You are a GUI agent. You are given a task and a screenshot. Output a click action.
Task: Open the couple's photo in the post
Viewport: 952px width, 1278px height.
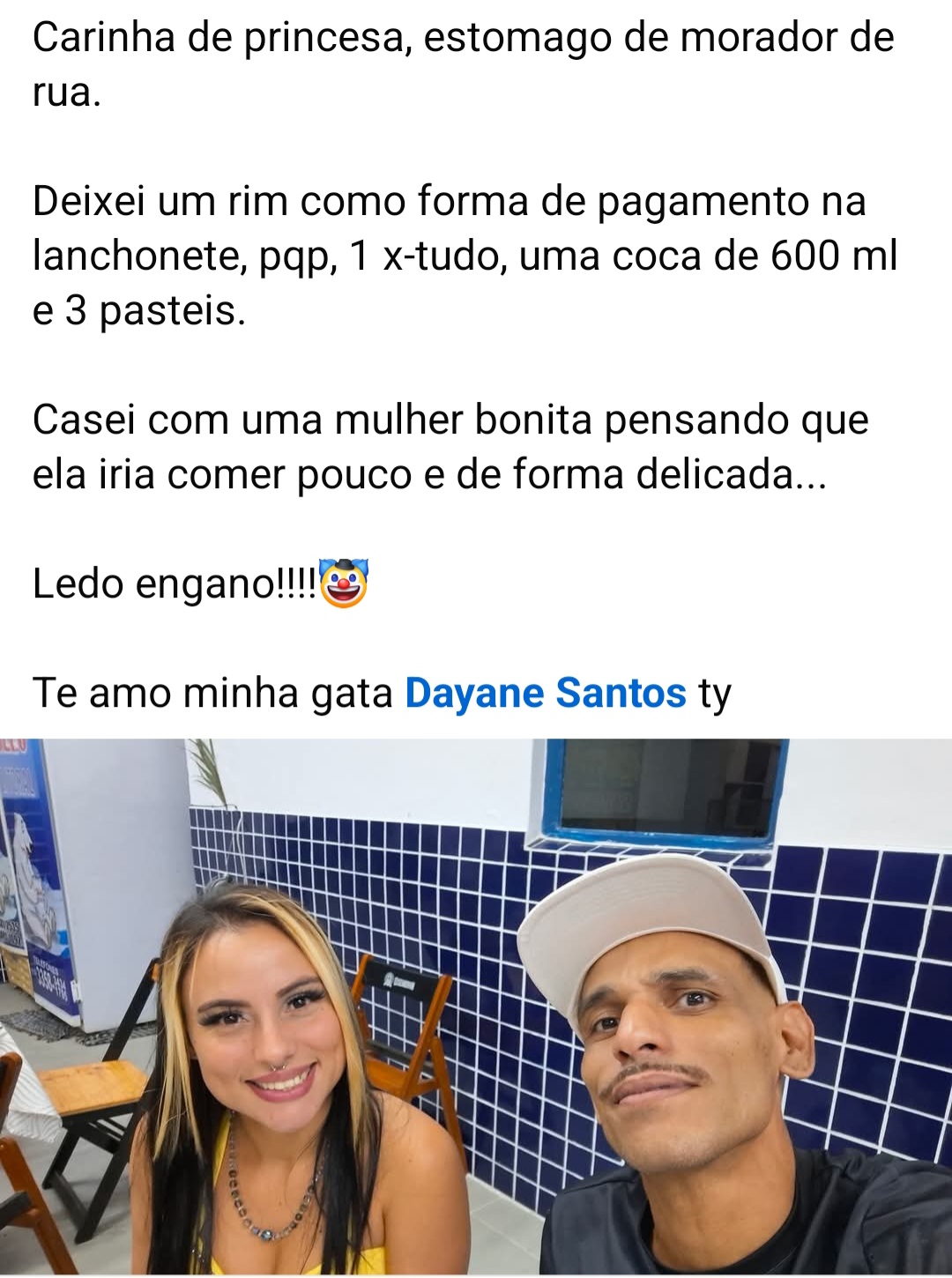(476, 1007)
